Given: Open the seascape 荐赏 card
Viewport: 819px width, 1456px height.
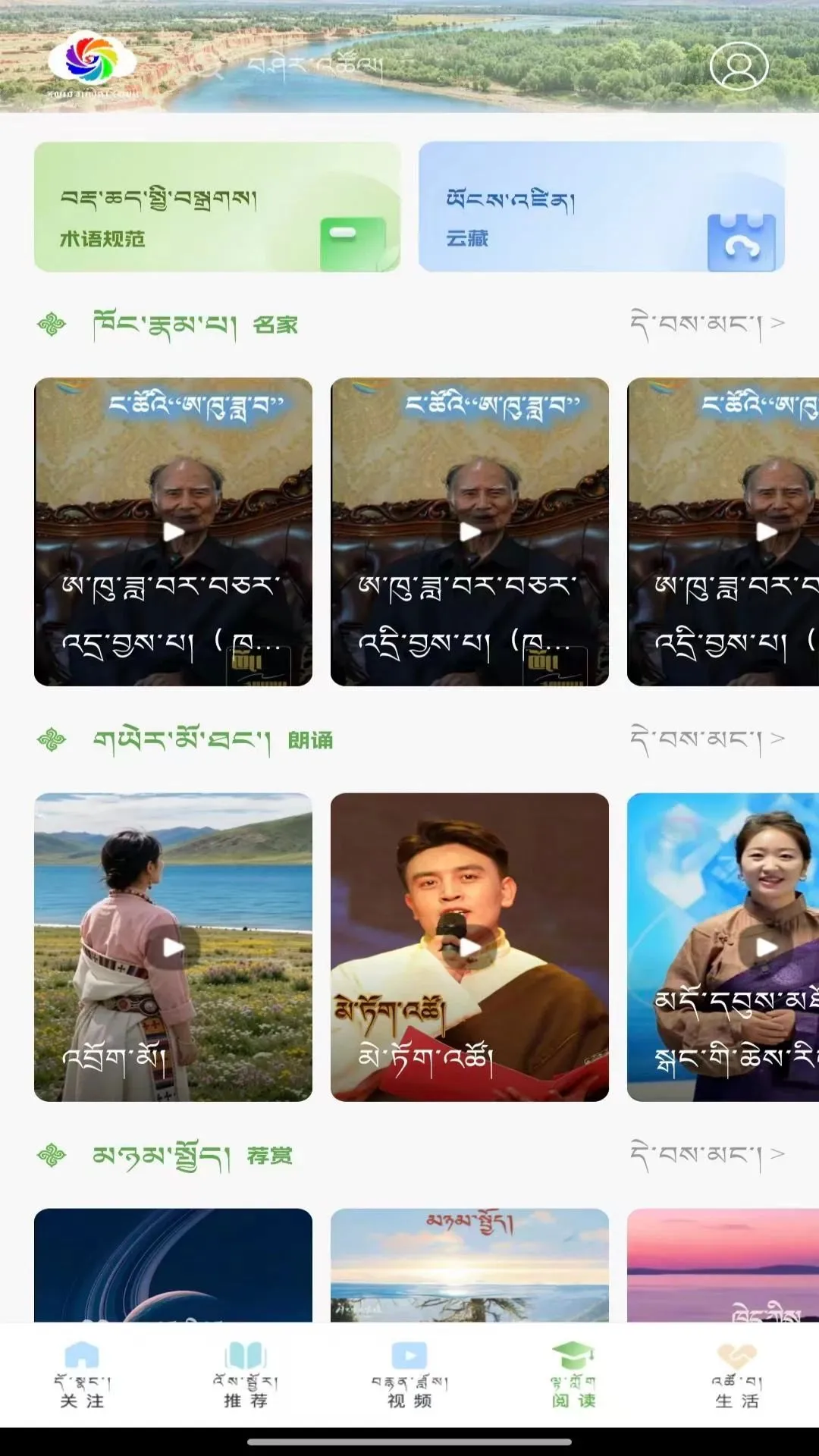Looking at the screenshot, I should 469,1265.
